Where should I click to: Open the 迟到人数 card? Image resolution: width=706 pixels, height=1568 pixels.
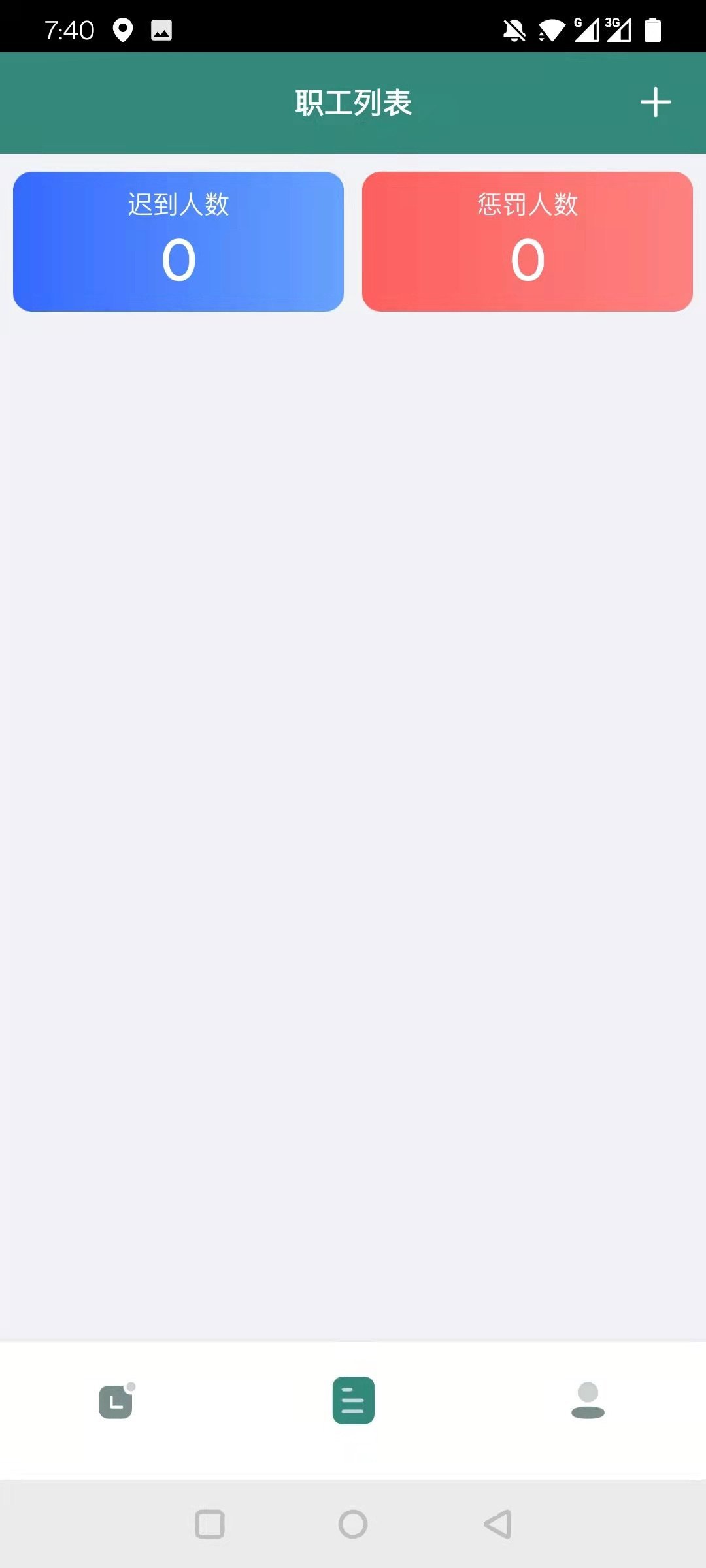(178, 242)
